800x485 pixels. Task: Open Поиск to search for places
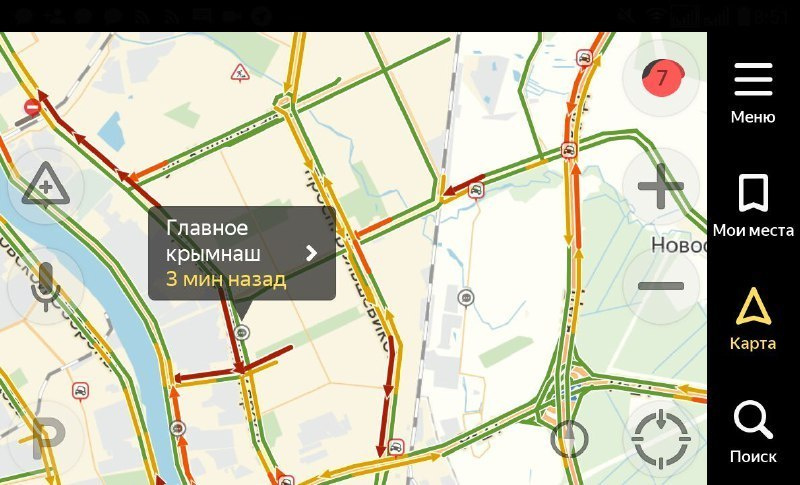753,432
